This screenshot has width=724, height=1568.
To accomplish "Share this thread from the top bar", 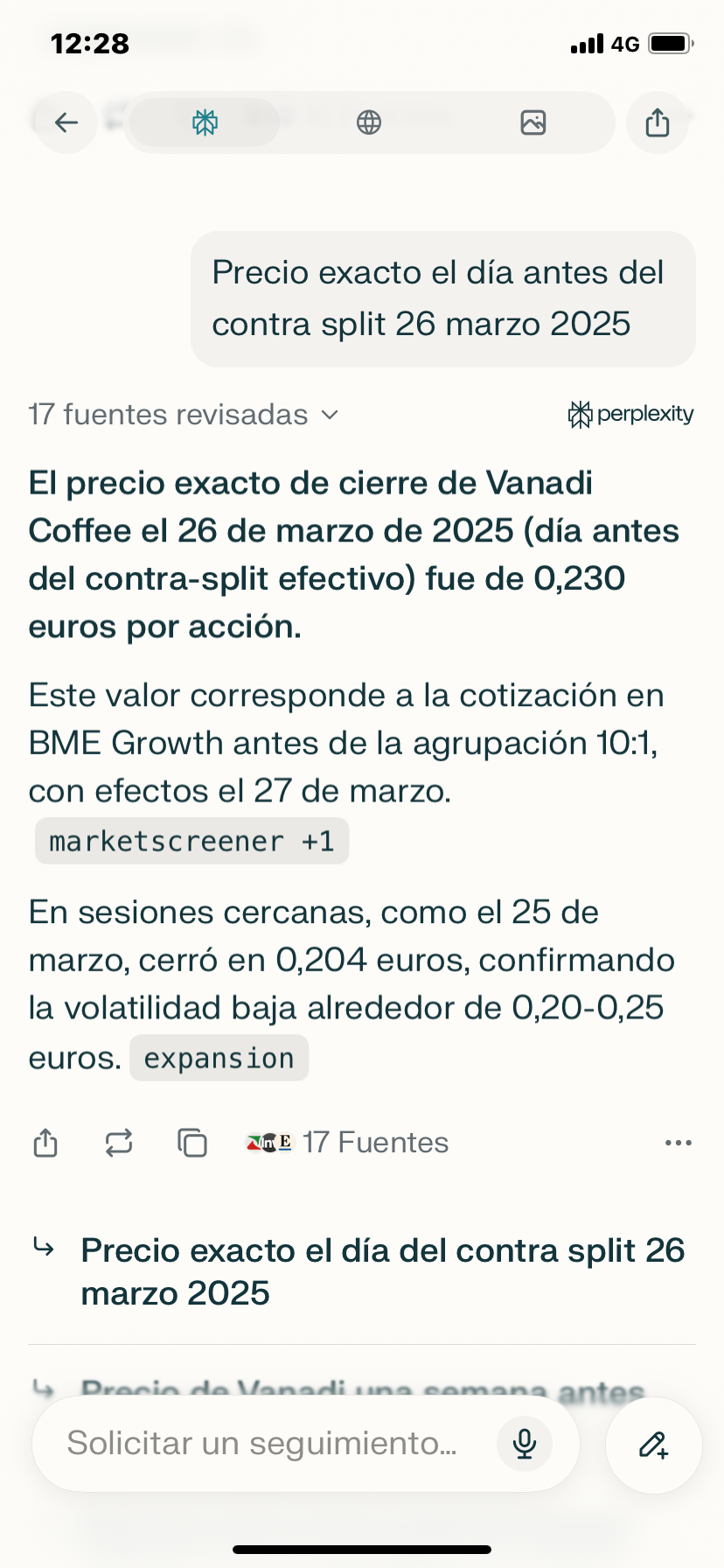I will click(658, 122).
